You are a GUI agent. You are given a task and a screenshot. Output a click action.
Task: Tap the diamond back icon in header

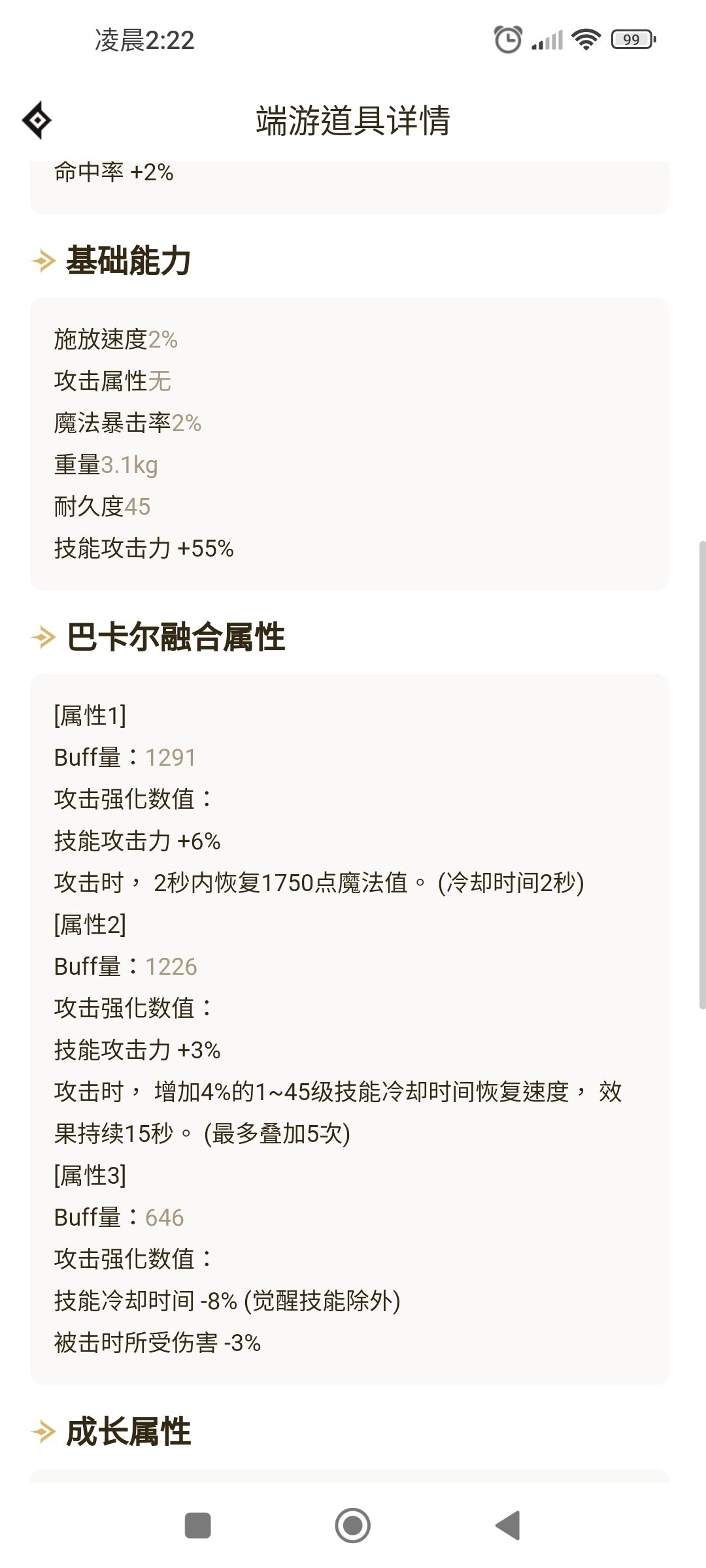(x=37, y=120)
